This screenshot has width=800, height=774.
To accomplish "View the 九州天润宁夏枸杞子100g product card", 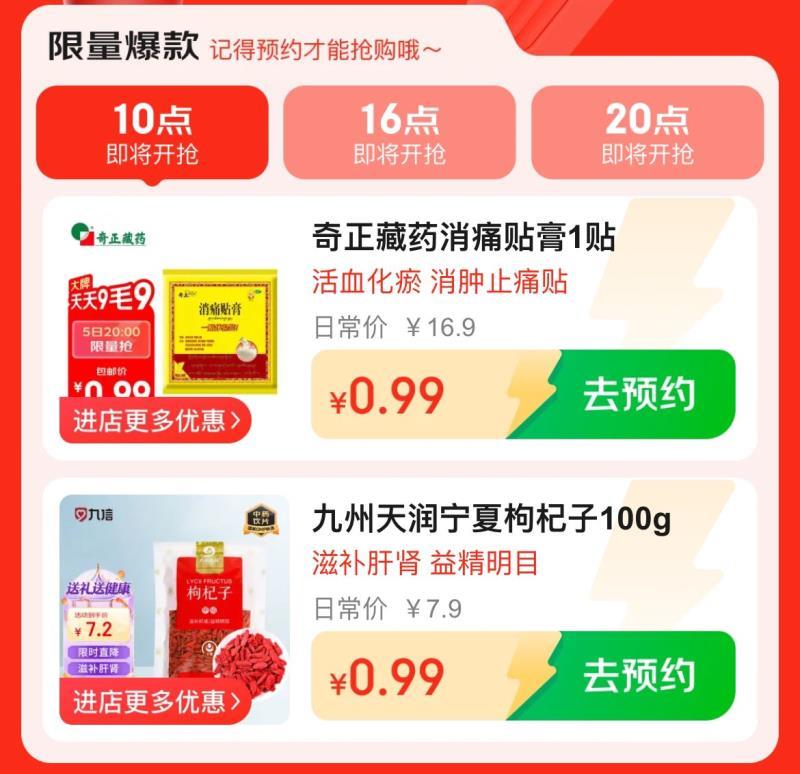I will pyautogui.click(x=491, y=520).
